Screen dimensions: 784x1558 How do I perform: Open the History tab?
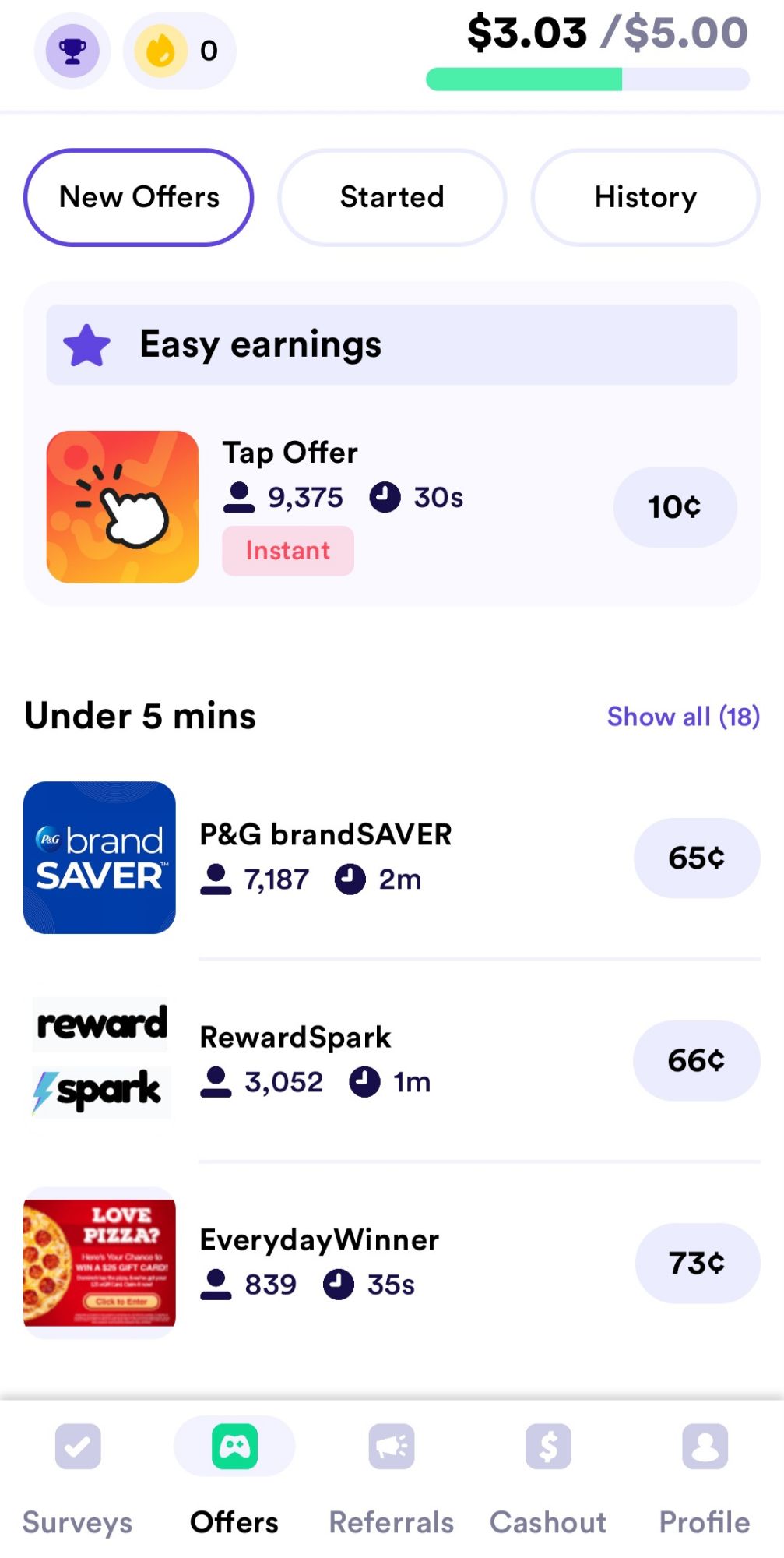(x=645, y=197)
